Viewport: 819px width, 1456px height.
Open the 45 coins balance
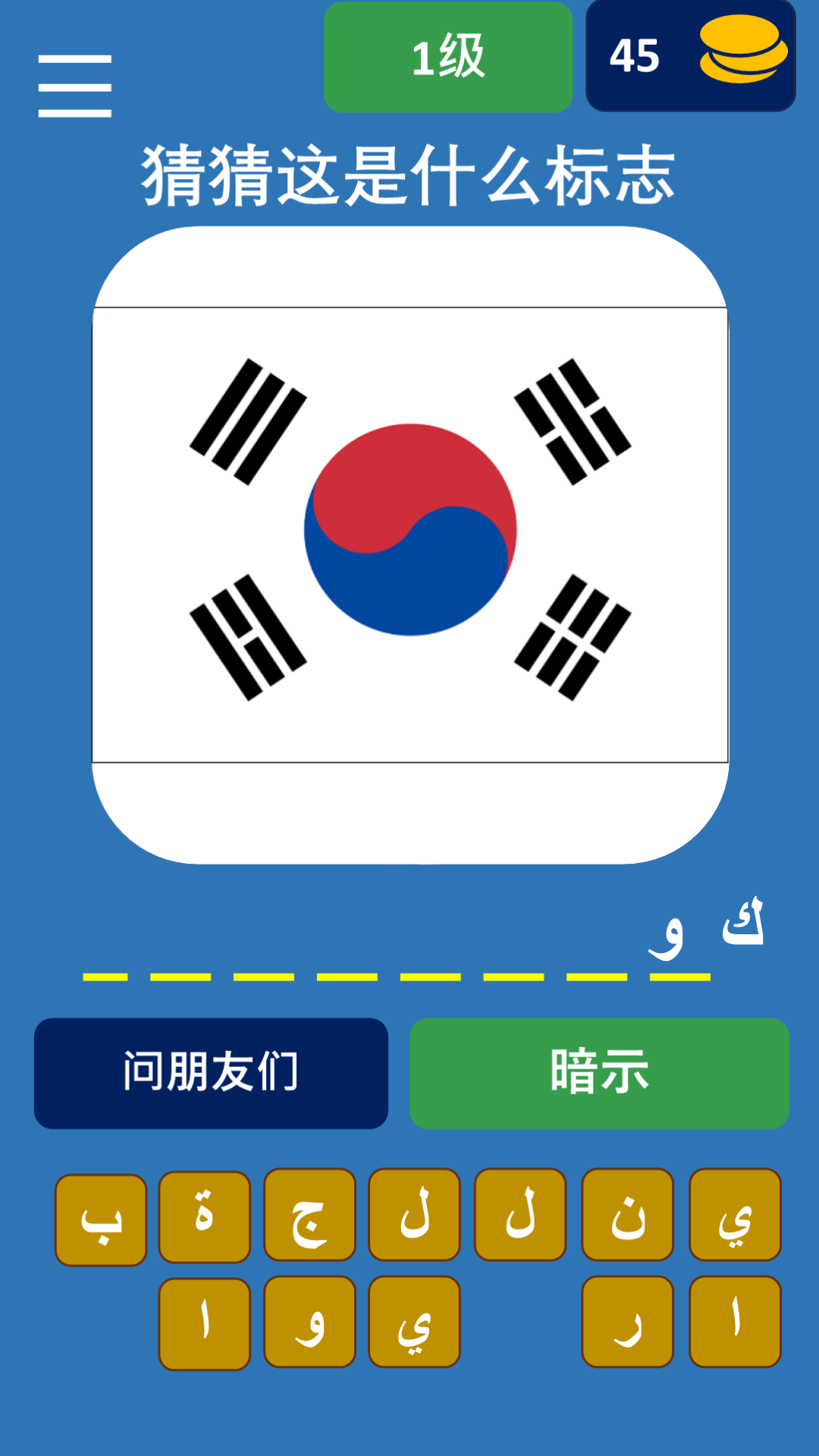[690, 57]
